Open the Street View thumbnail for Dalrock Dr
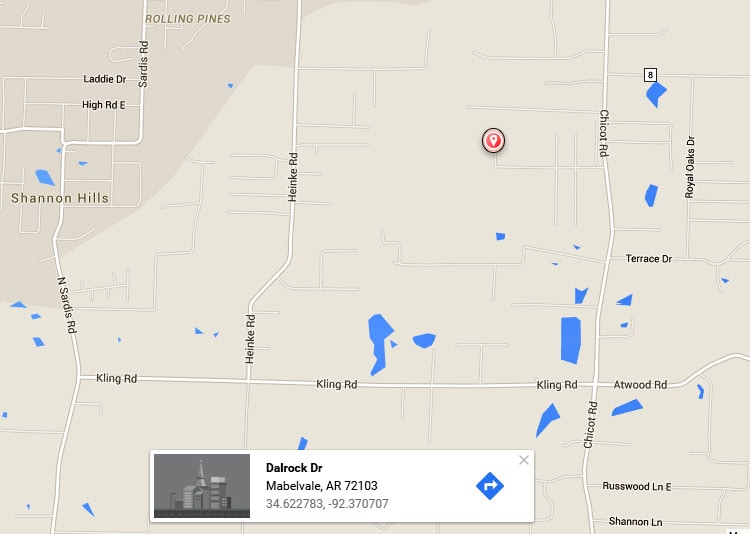Image resolution: width=750 pixels, height=534 pixels. click(202, 486)
